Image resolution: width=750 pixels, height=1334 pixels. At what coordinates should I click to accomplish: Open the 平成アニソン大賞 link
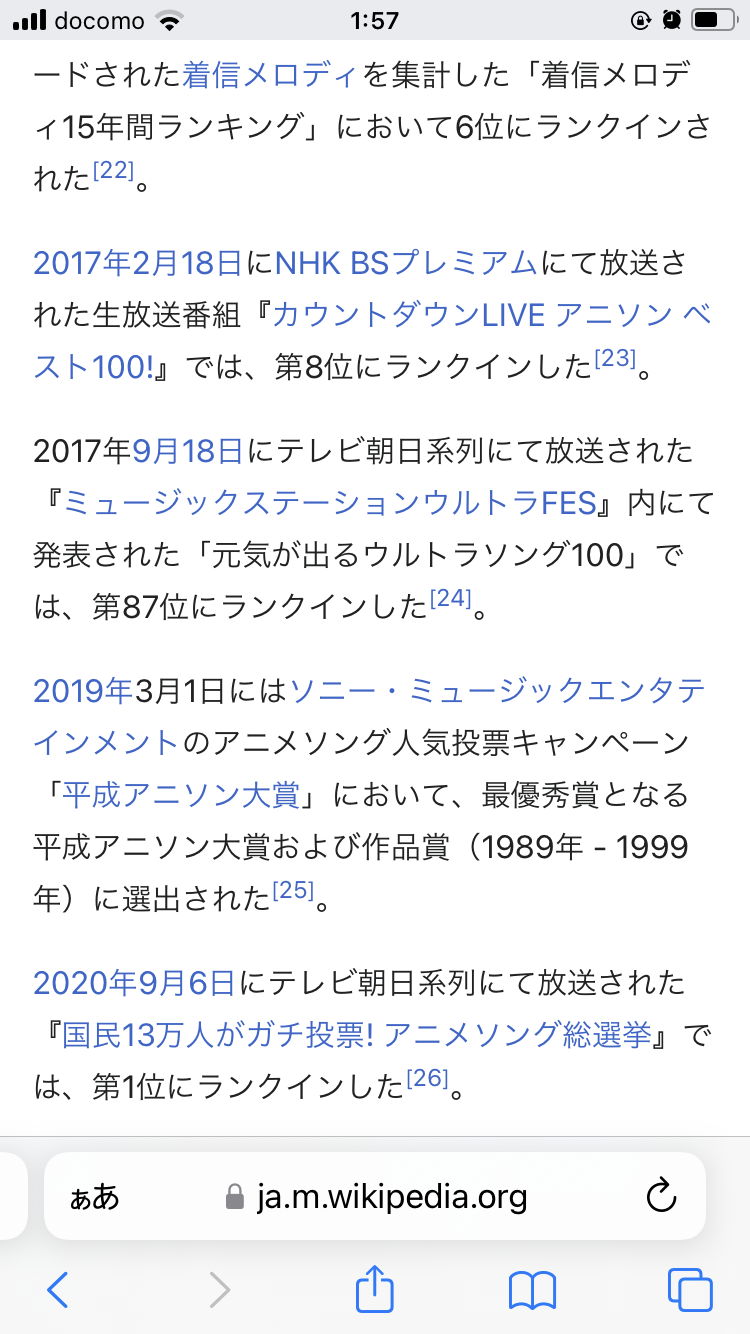[x=181, y=796]
